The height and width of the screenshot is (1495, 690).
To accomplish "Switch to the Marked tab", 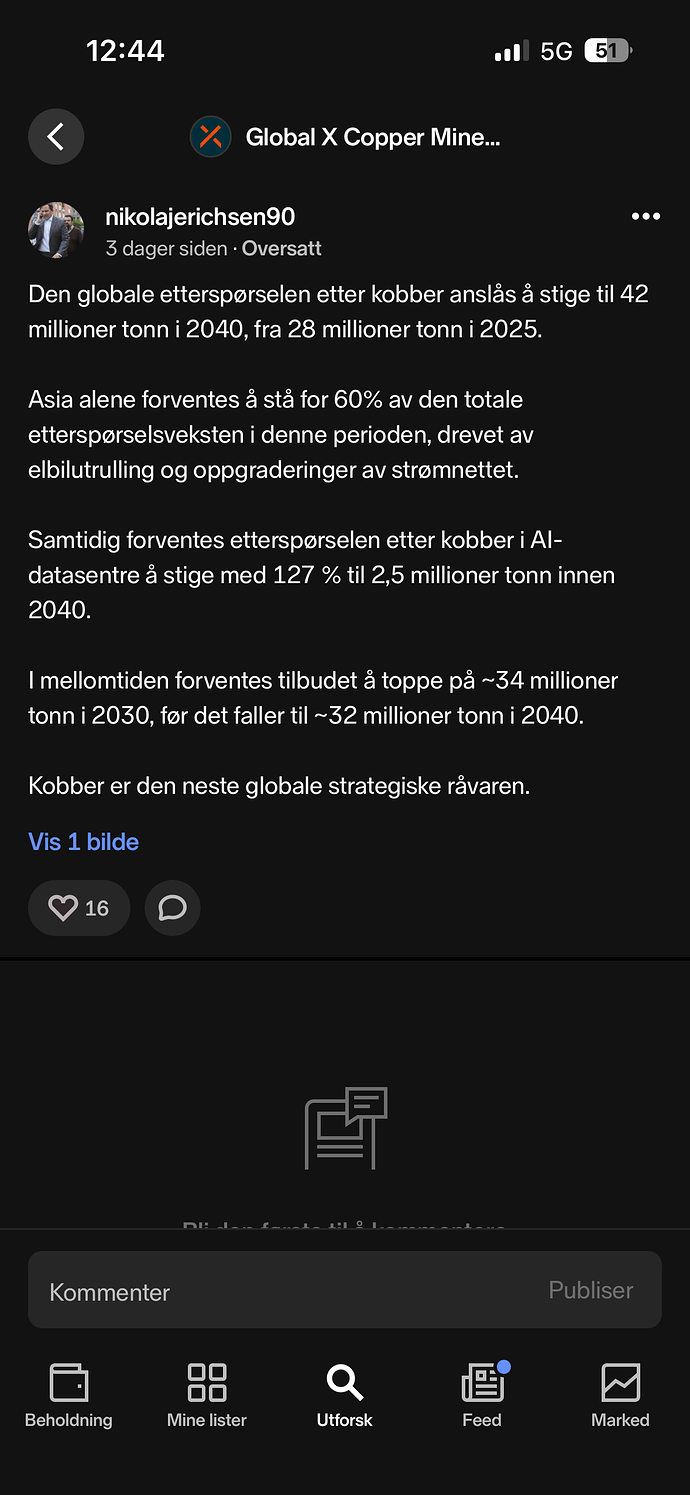I will (x=620, y=1396).
